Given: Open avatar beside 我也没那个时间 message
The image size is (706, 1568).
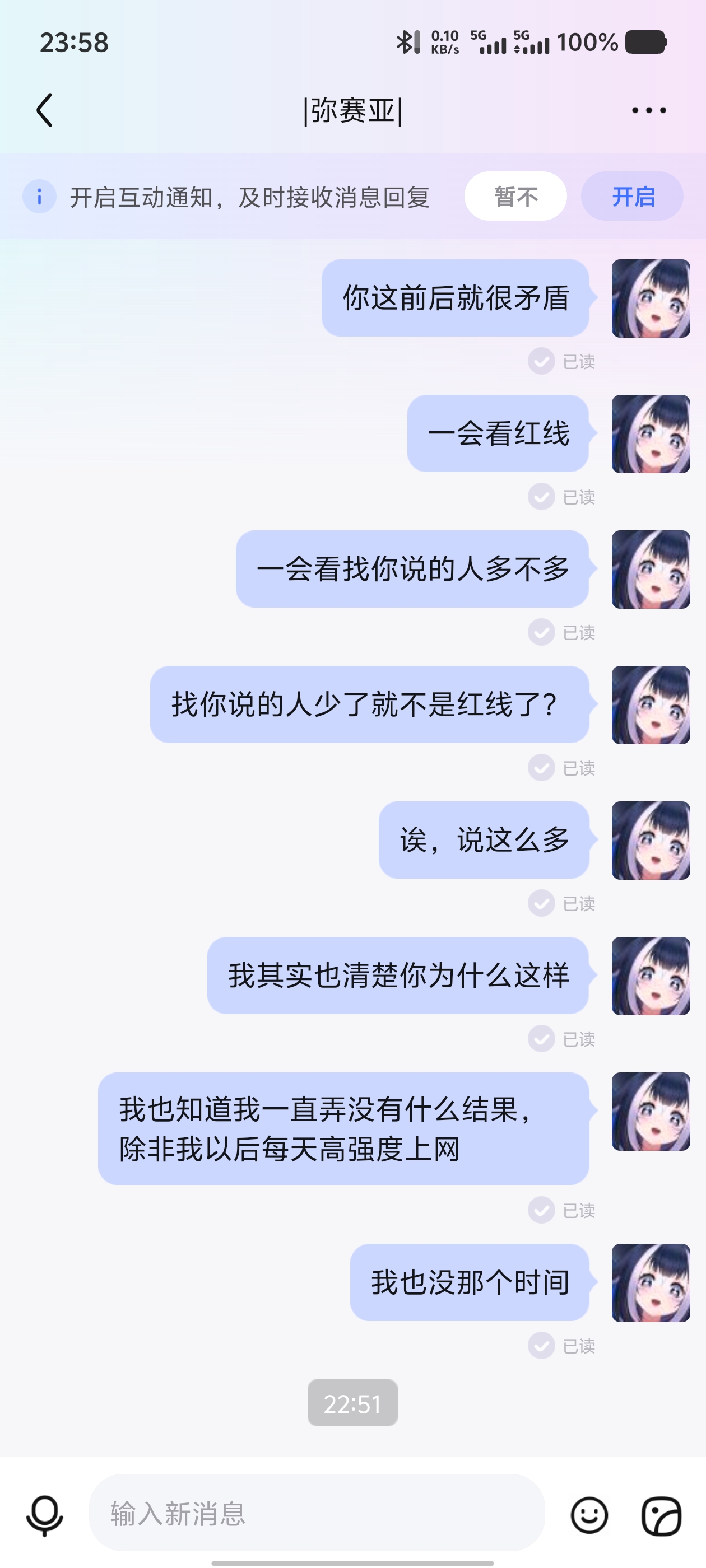Looking at the screenshot, I should pyautogui.click(x=651, y=1282).
